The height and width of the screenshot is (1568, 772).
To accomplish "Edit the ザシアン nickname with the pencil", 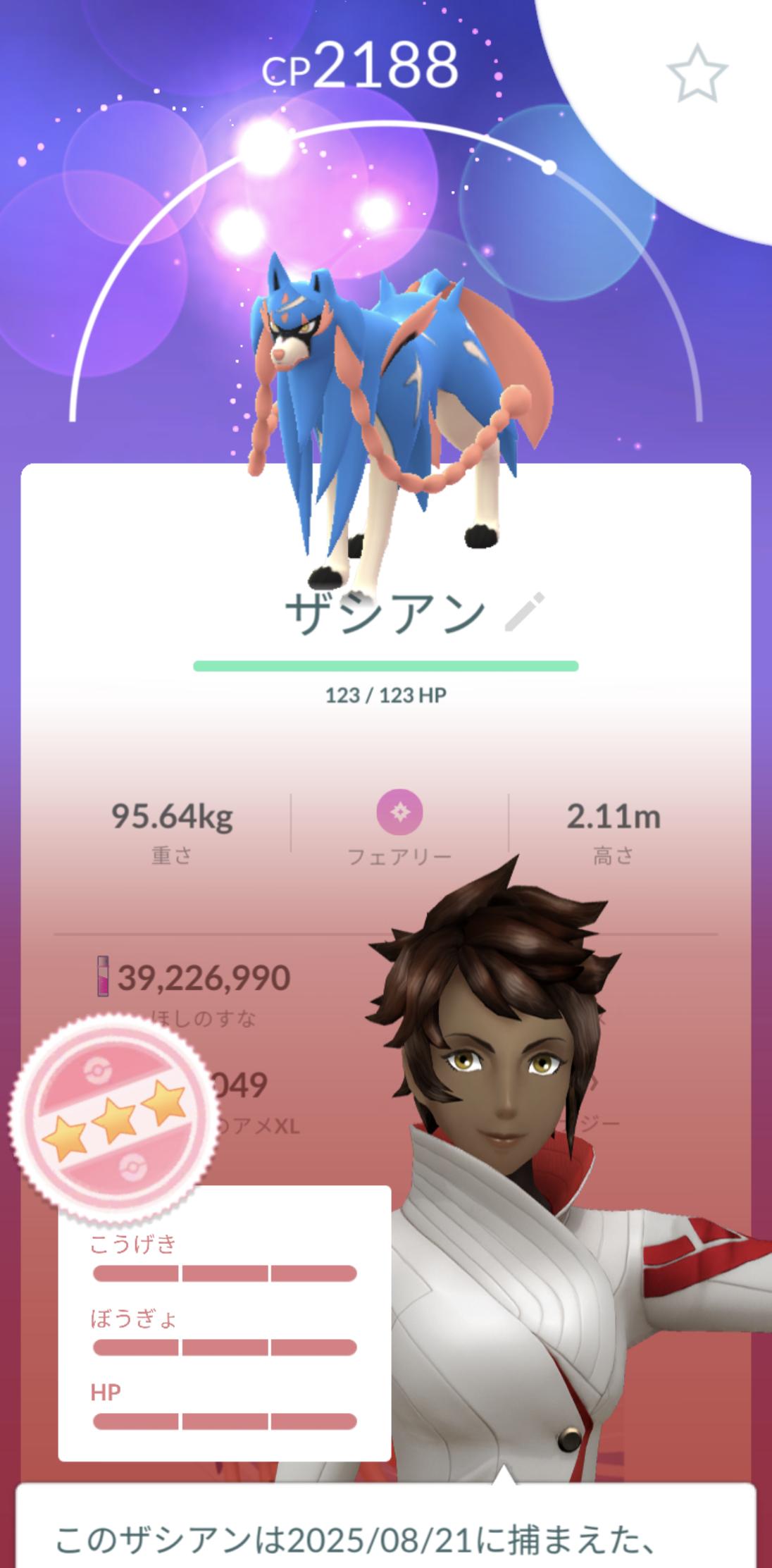I will (x=525, y=612).
